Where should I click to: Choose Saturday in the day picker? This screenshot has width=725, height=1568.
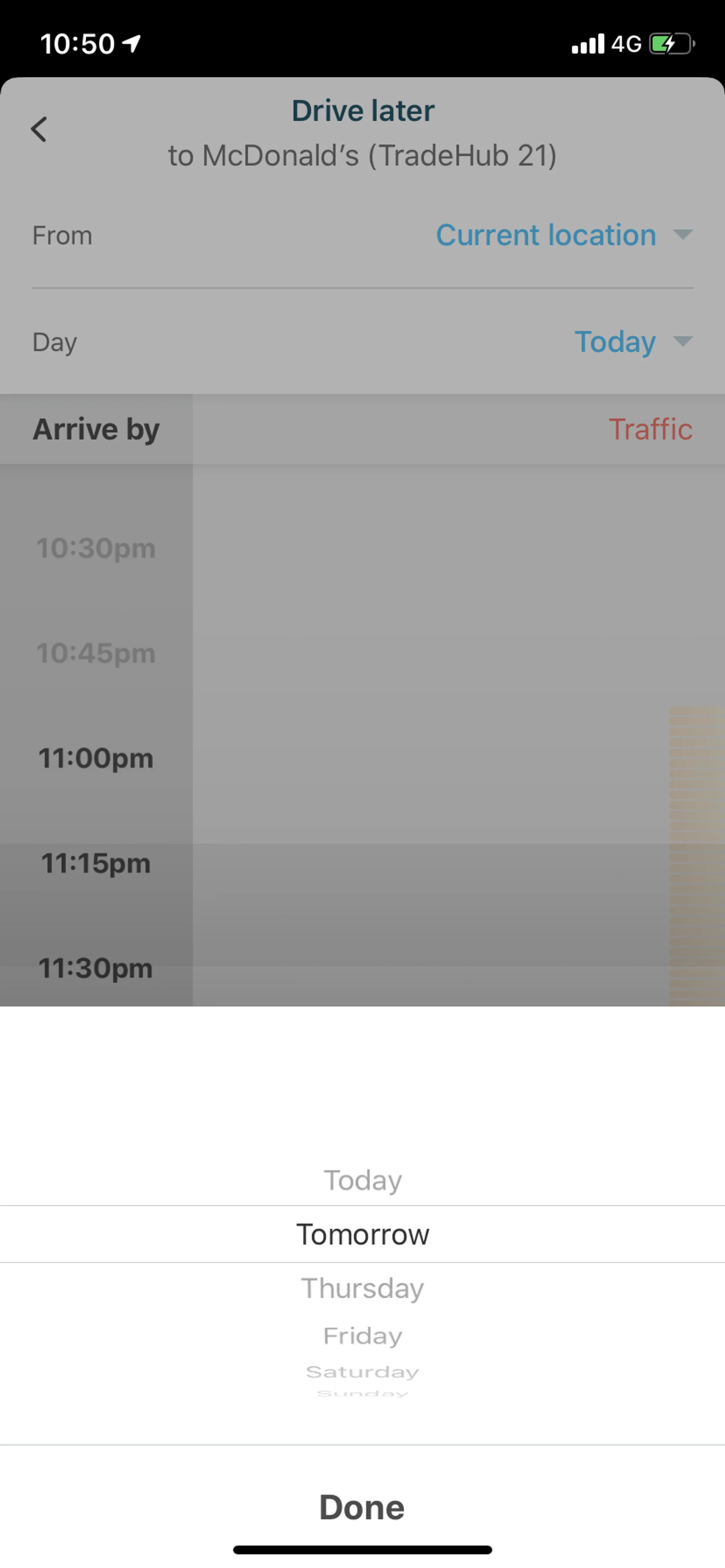362,1371
